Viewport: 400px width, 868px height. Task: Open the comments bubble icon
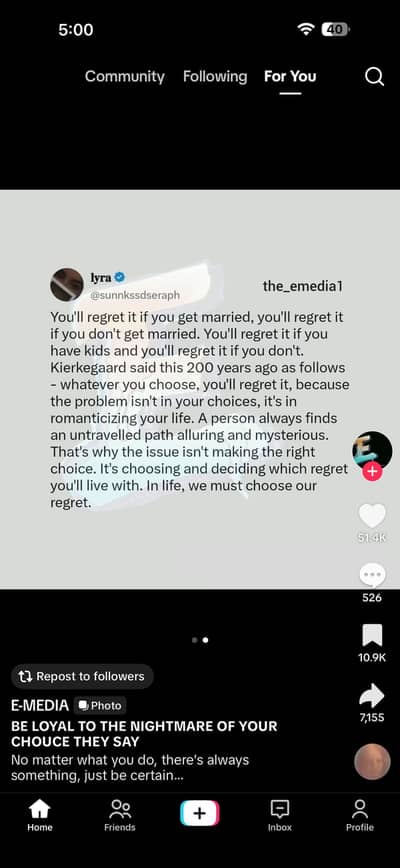click(x=372, y=575)
